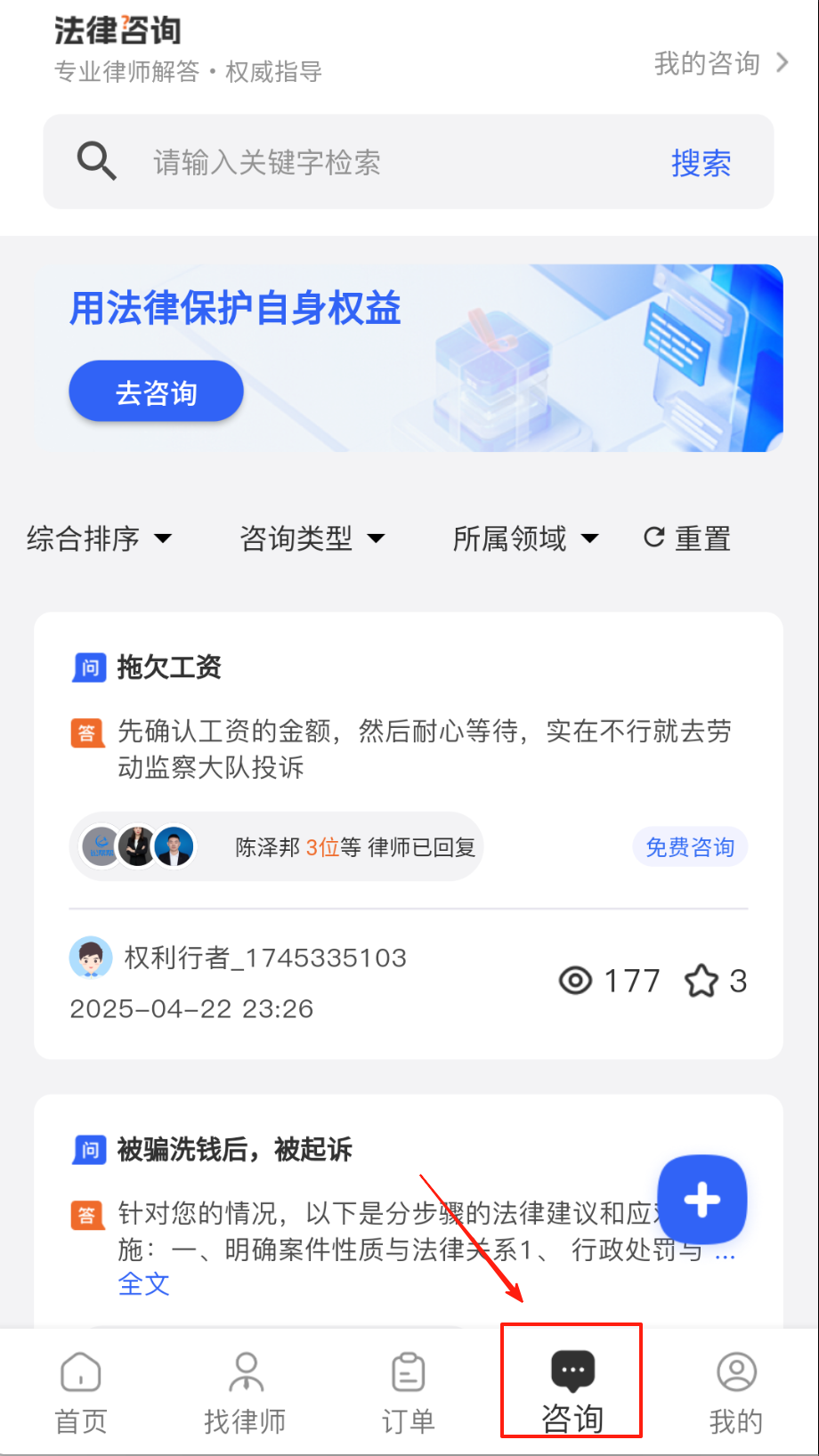Tap the 搜索 button

click(701, 163)
